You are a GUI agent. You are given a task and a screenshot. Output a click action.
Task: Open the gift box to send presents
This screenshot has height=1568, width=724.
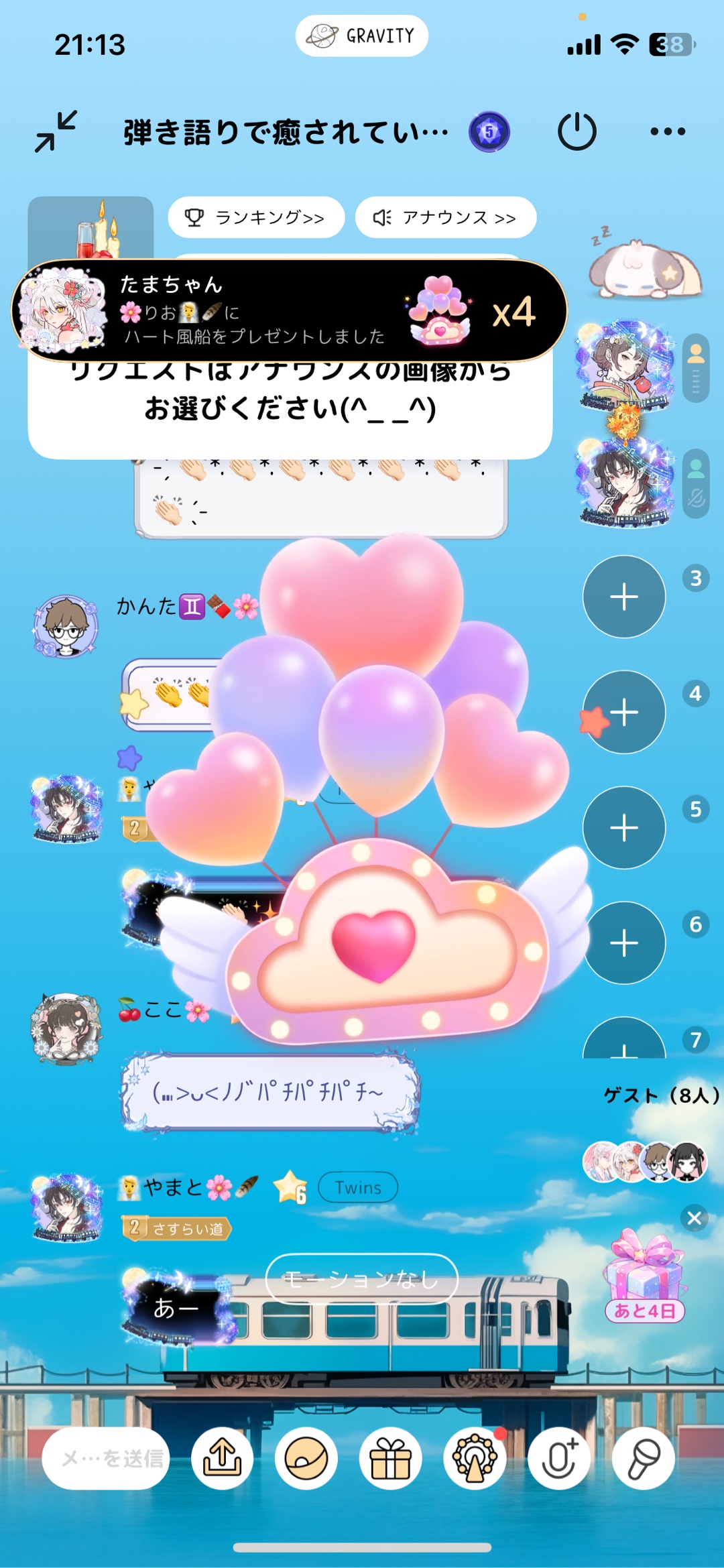(390, 1458)
